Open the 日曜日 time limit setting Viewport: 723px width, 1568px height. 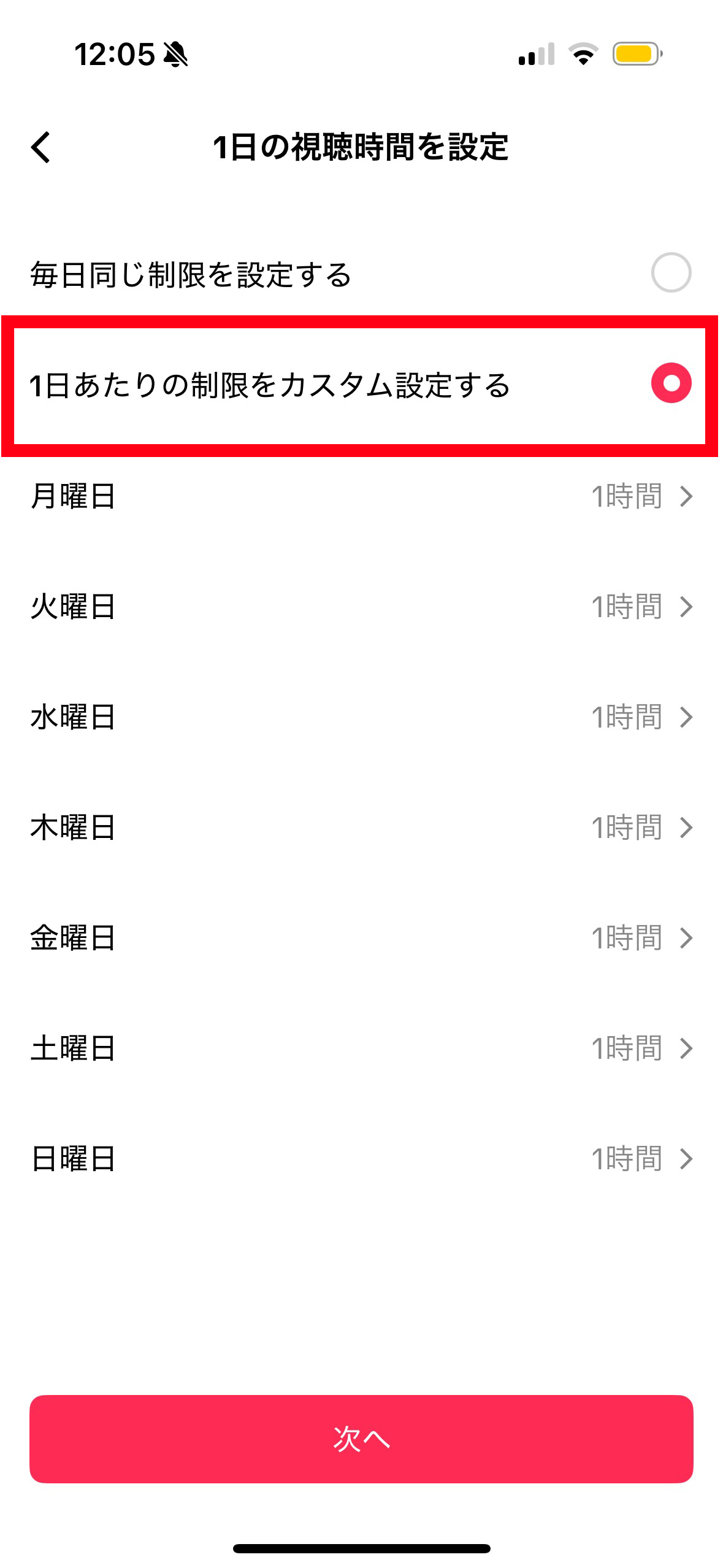(361, 1159)
